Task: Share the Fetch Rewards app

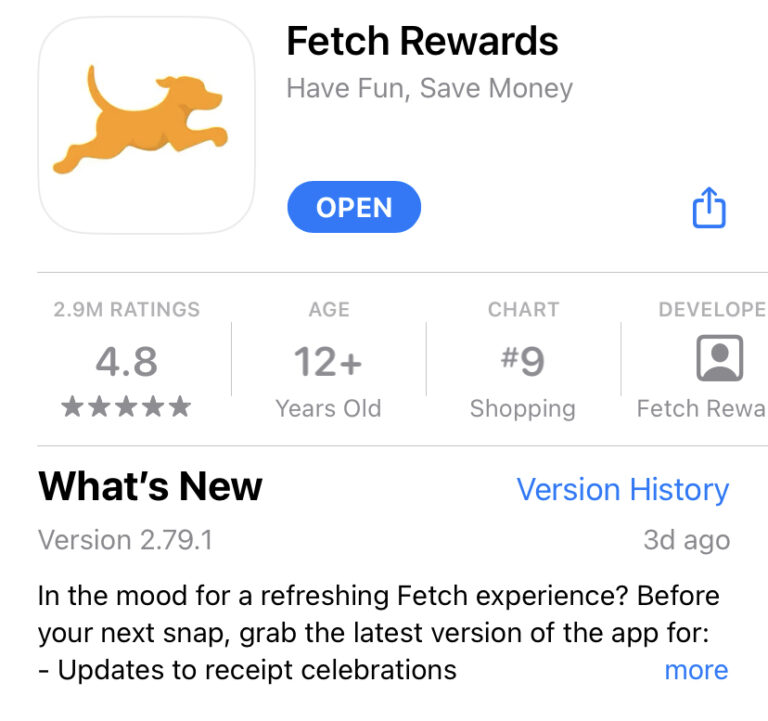Action: point(708,209)
